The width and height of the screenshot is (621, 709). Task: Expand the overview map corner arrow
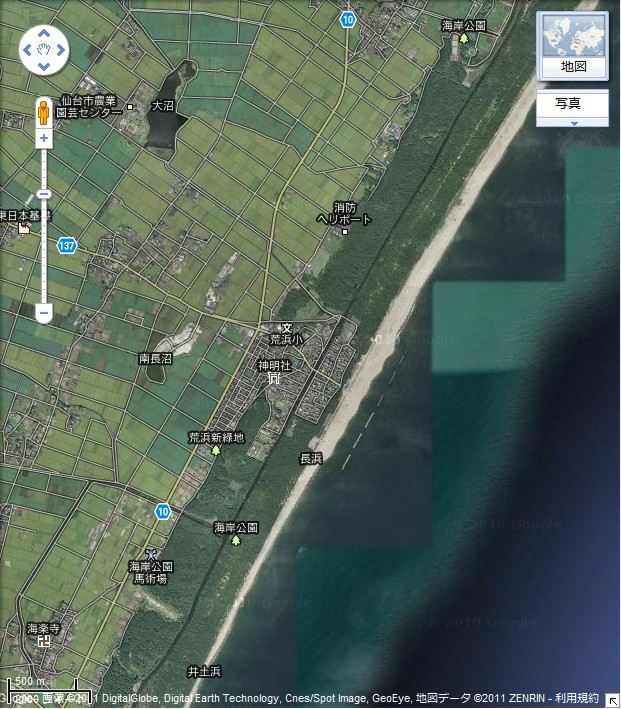pyautogui.click(x=612, y=700)
